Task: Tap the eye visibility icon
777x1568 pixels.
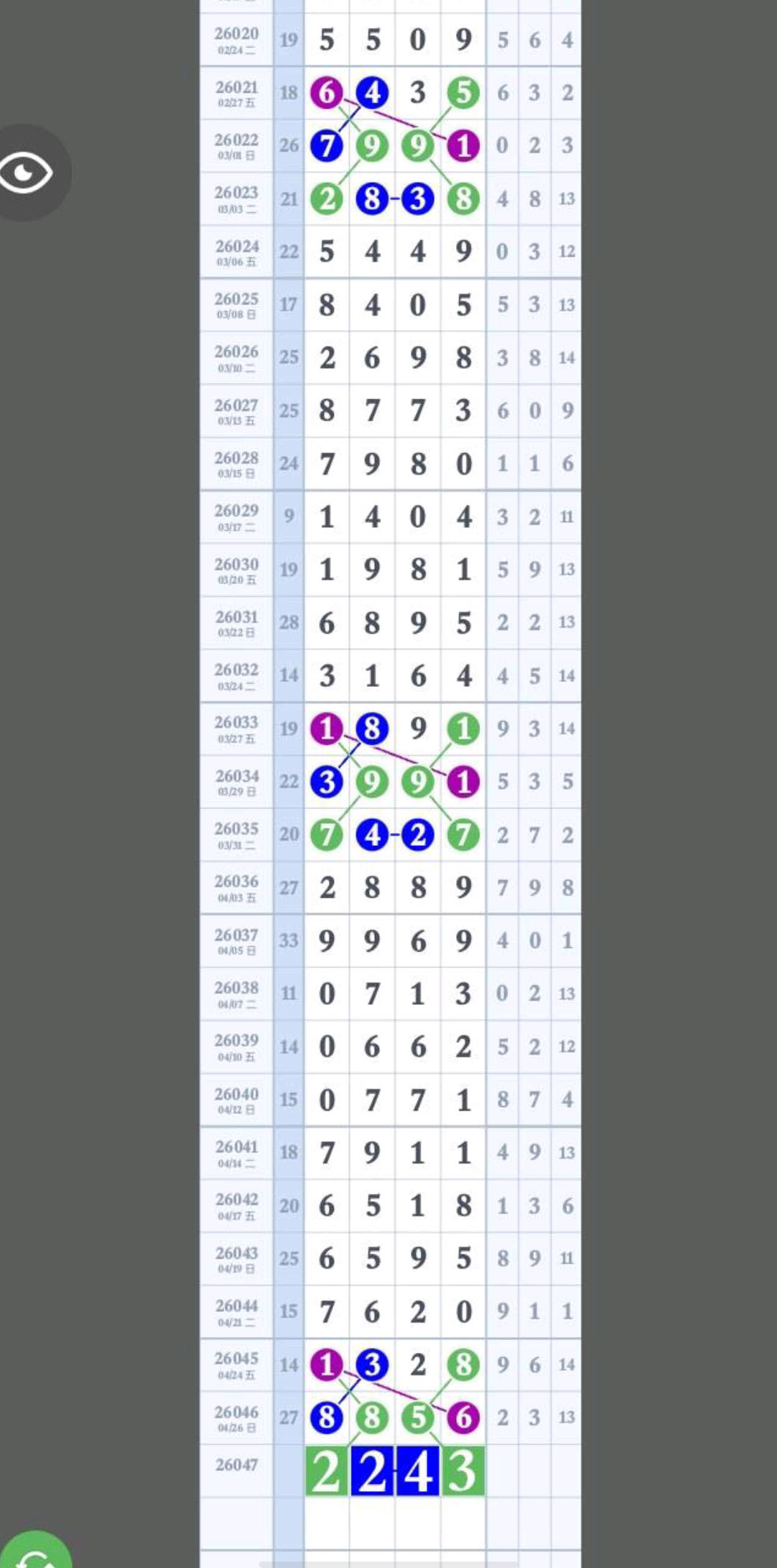Action: (x=27, y=173)
